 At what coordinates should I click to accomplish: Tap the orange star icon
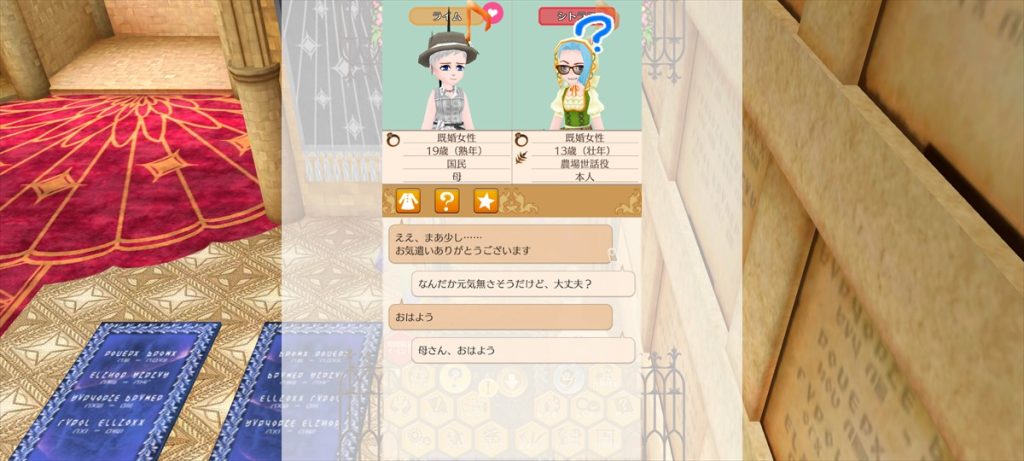coord(485,201)
